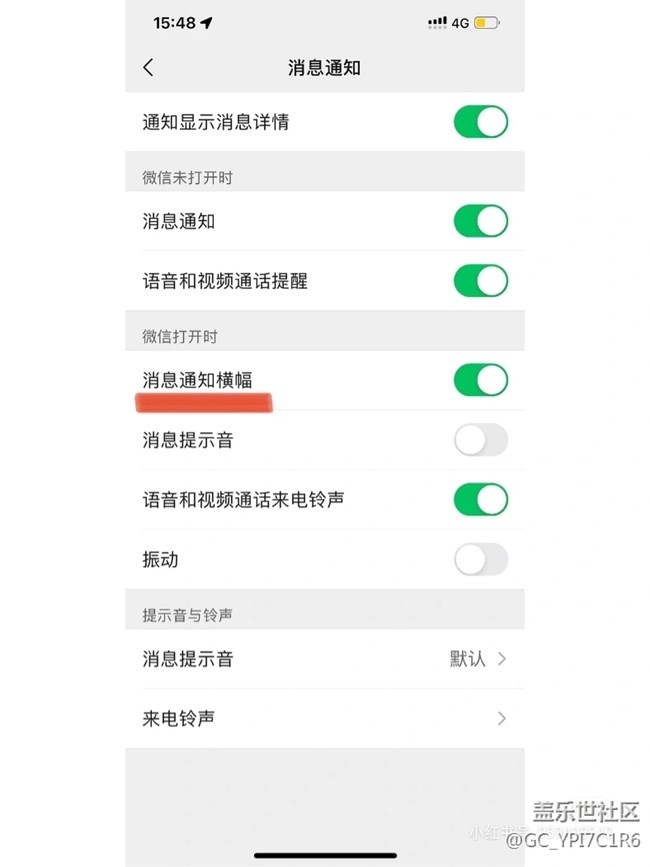Enable the 消息提示音 switch

coord(480,440)
